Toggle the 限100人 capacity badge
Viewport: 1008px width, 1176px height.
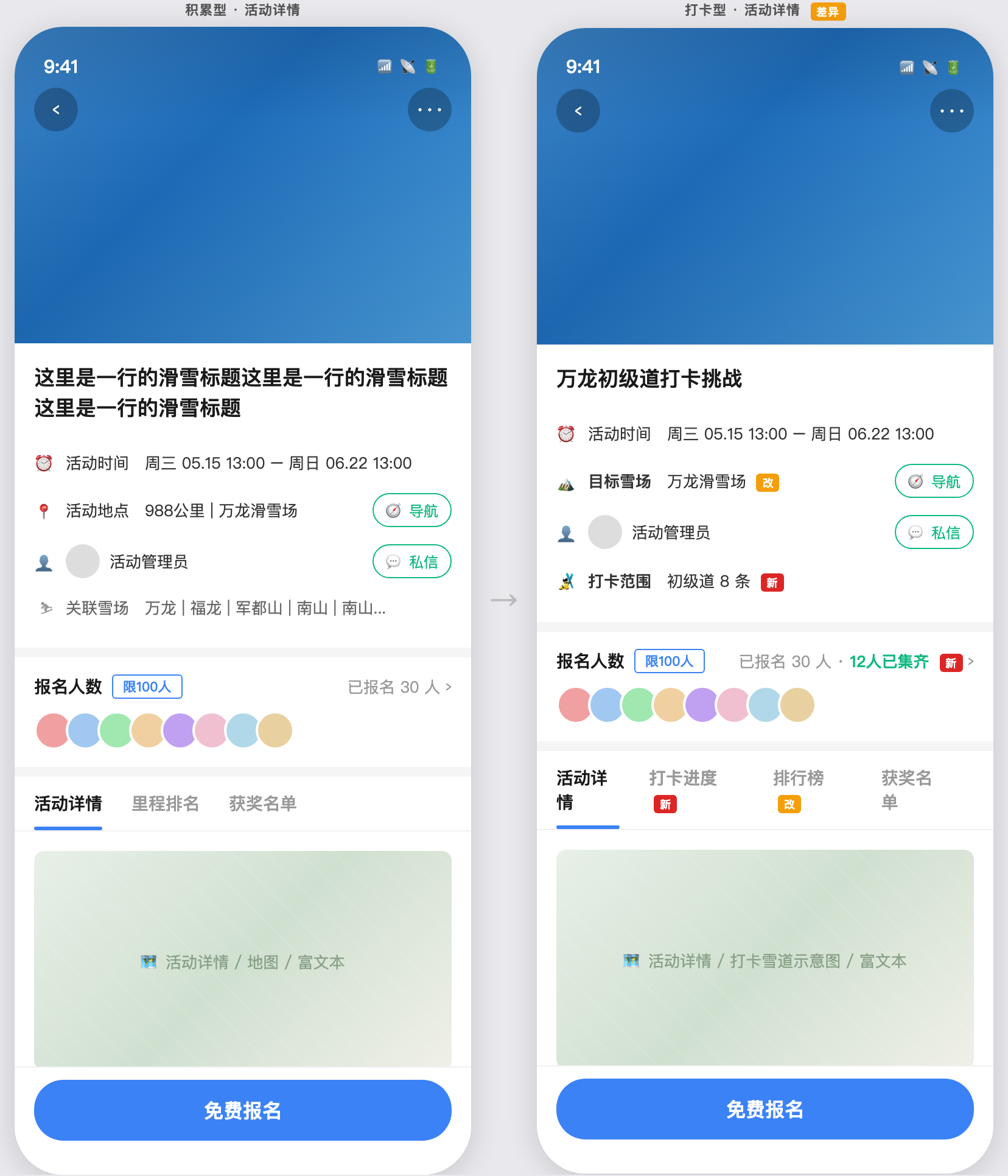147,687
